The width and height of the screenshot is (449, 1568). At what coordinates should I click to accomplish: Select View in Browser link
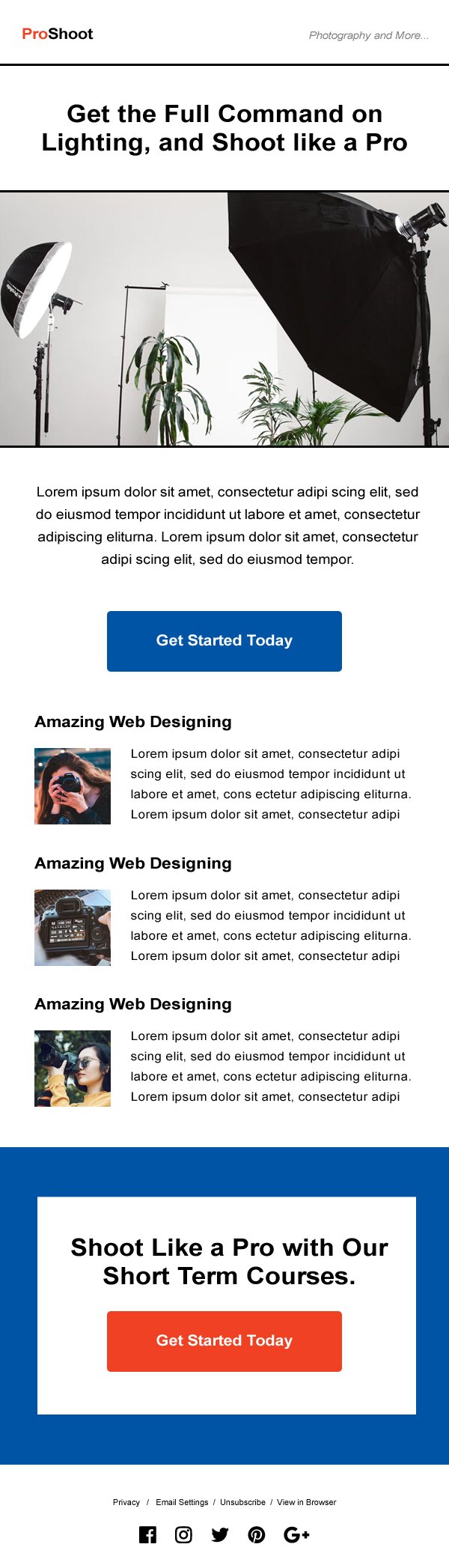click(306, 1502)
